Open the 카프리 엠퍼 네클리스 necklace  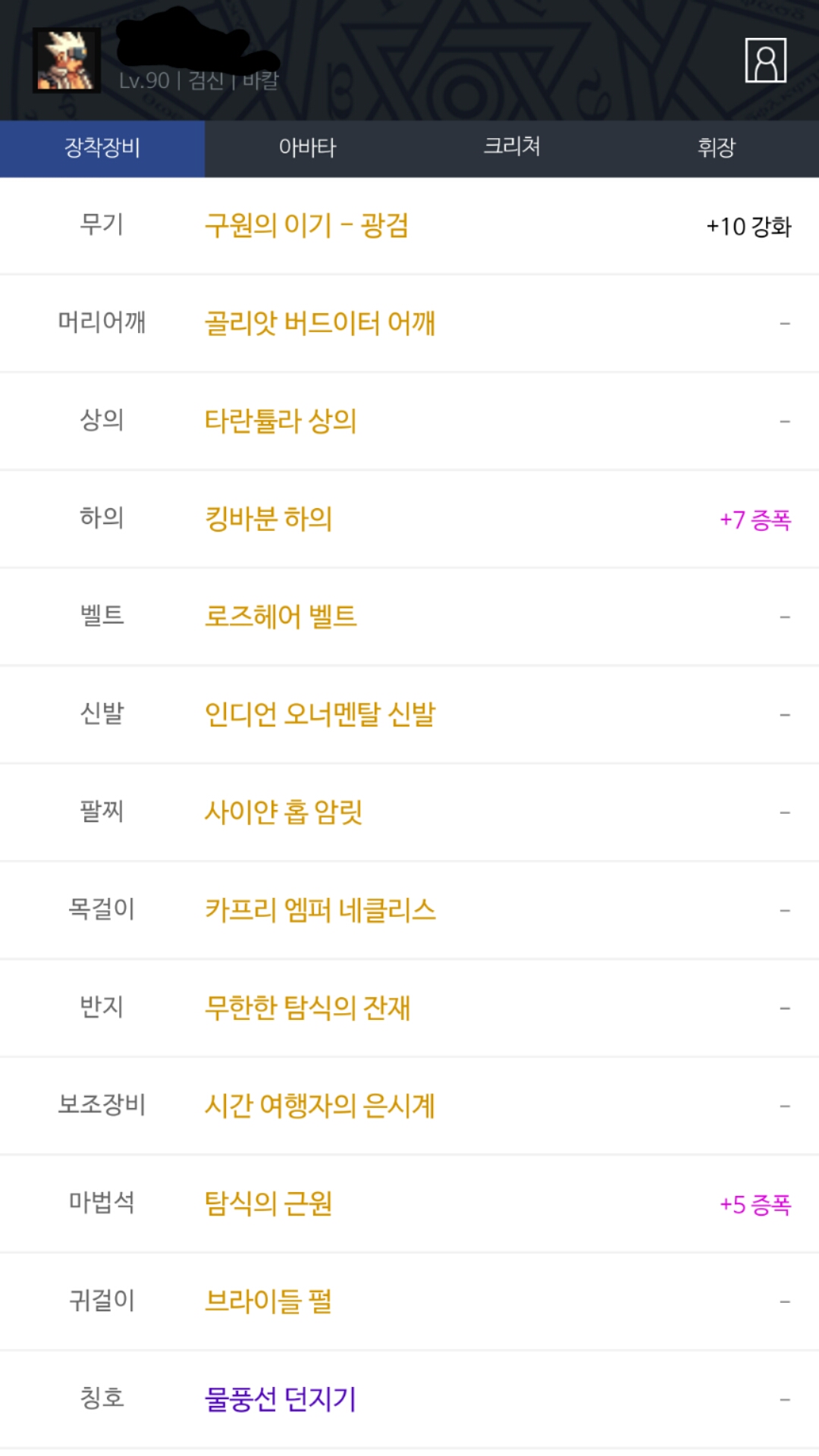pyautogui.click(x=320, y=910)
